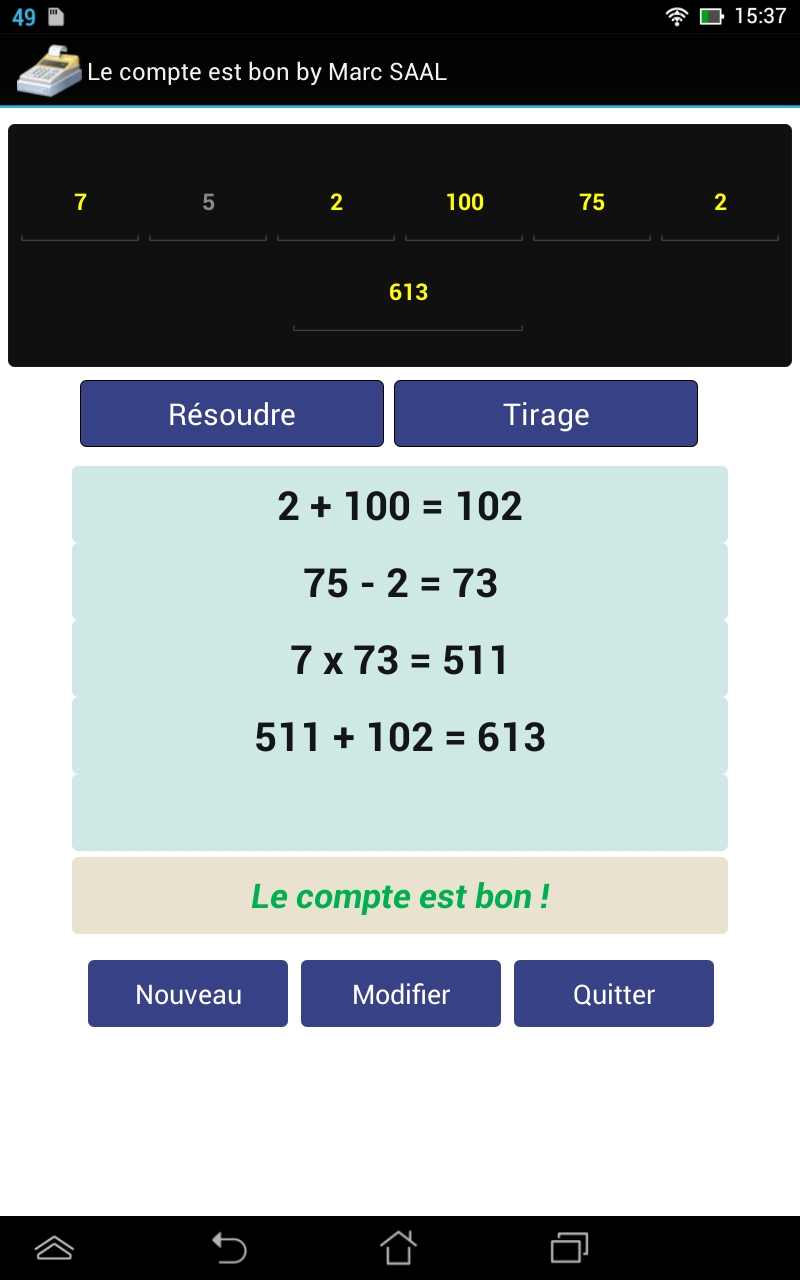800x1280 pixels.
Task: Select the number field showing 75
Action: [592, 203]
